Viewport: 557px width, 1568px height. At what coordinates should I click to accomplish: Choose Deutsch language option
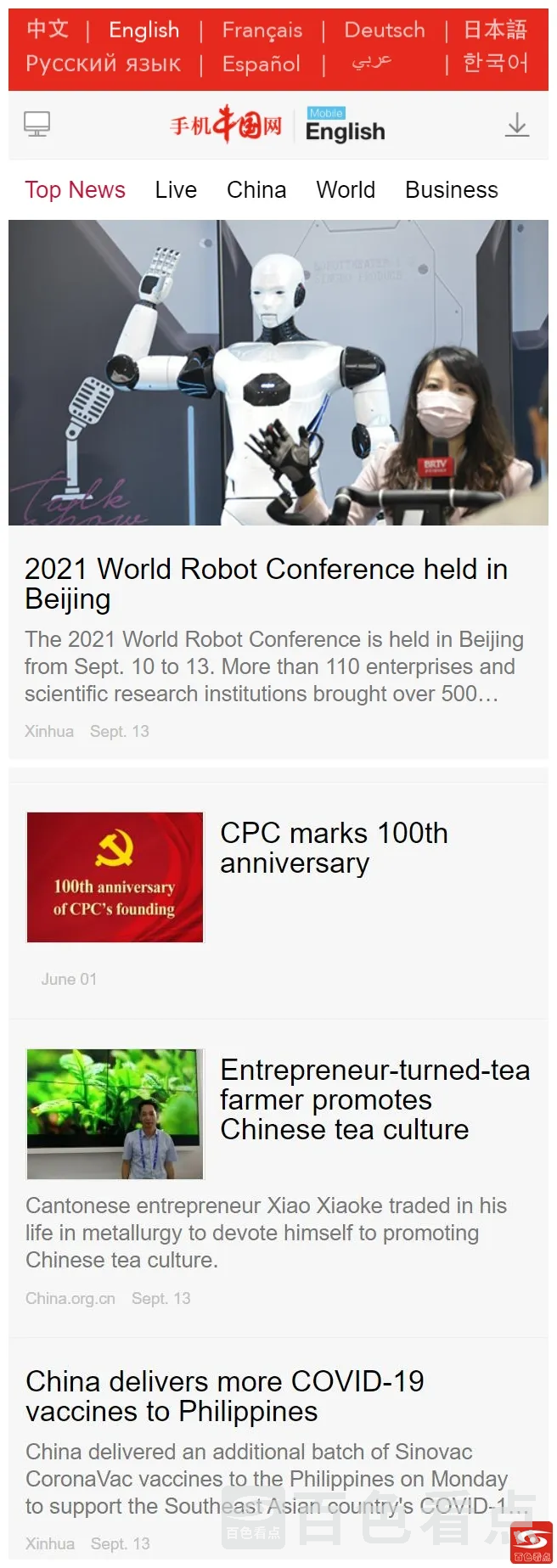click(385, 31)
